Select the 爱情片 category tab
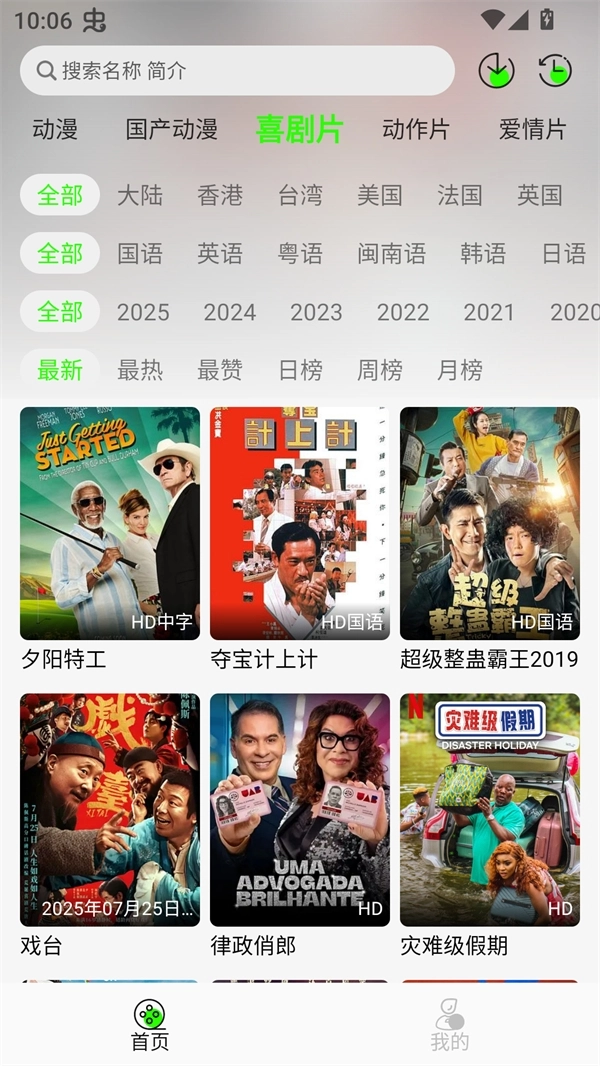This screenshot has height=1066, width=600. point(532,129)
